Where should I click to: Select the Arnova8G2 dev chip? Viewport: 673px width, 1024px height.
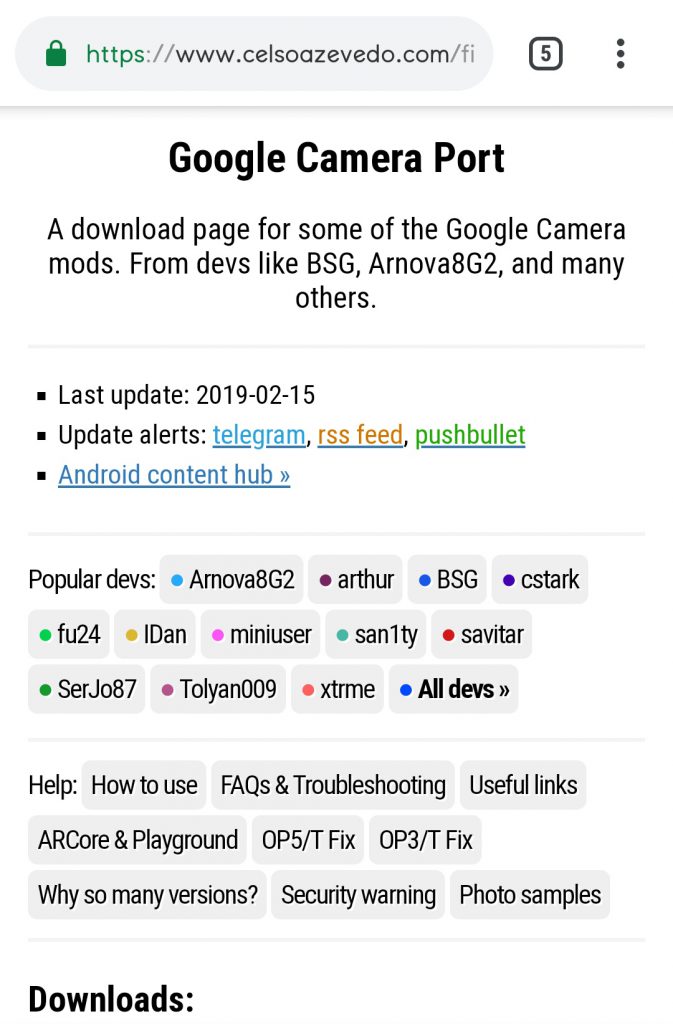tap(232, 580)
